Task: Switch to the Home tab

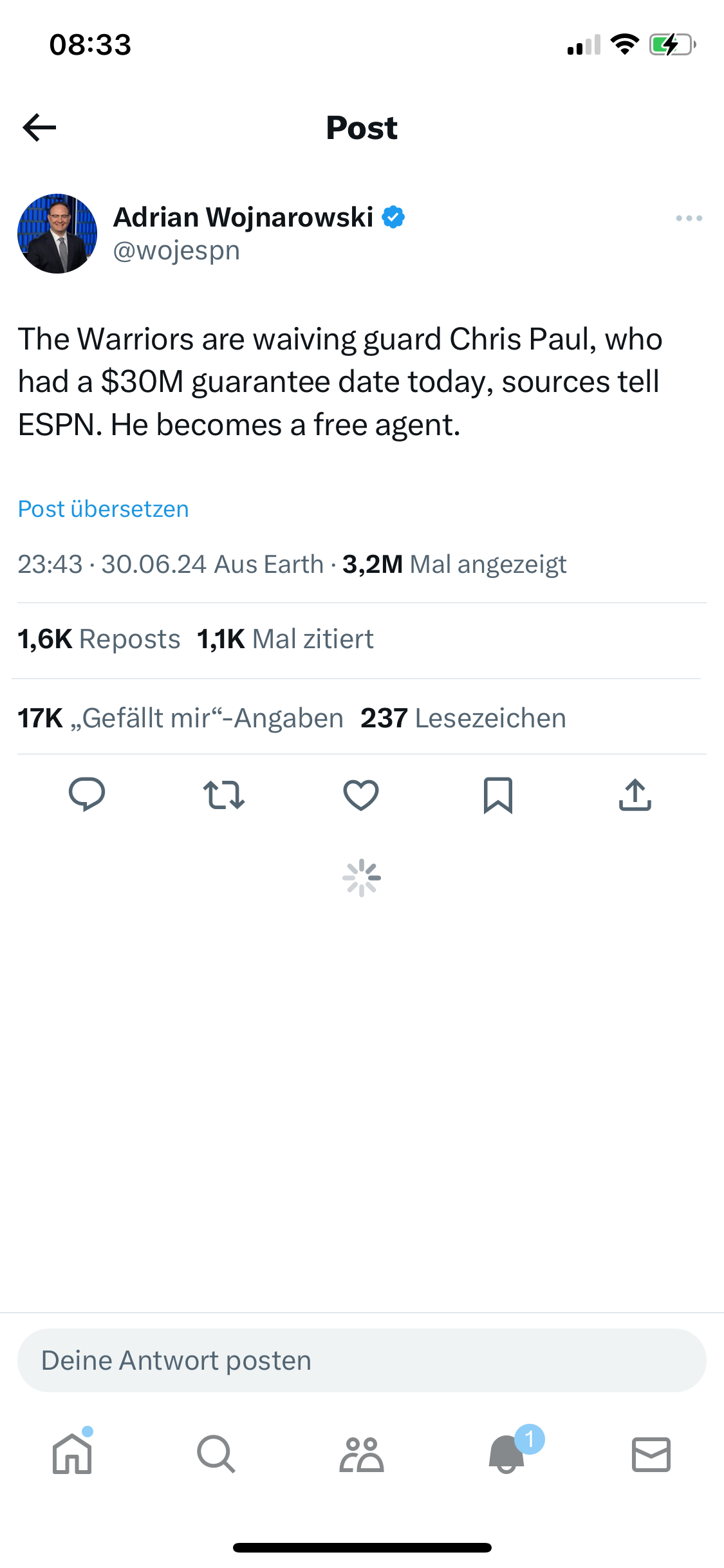Action: pyautogui.click(x=72, y=1455)
